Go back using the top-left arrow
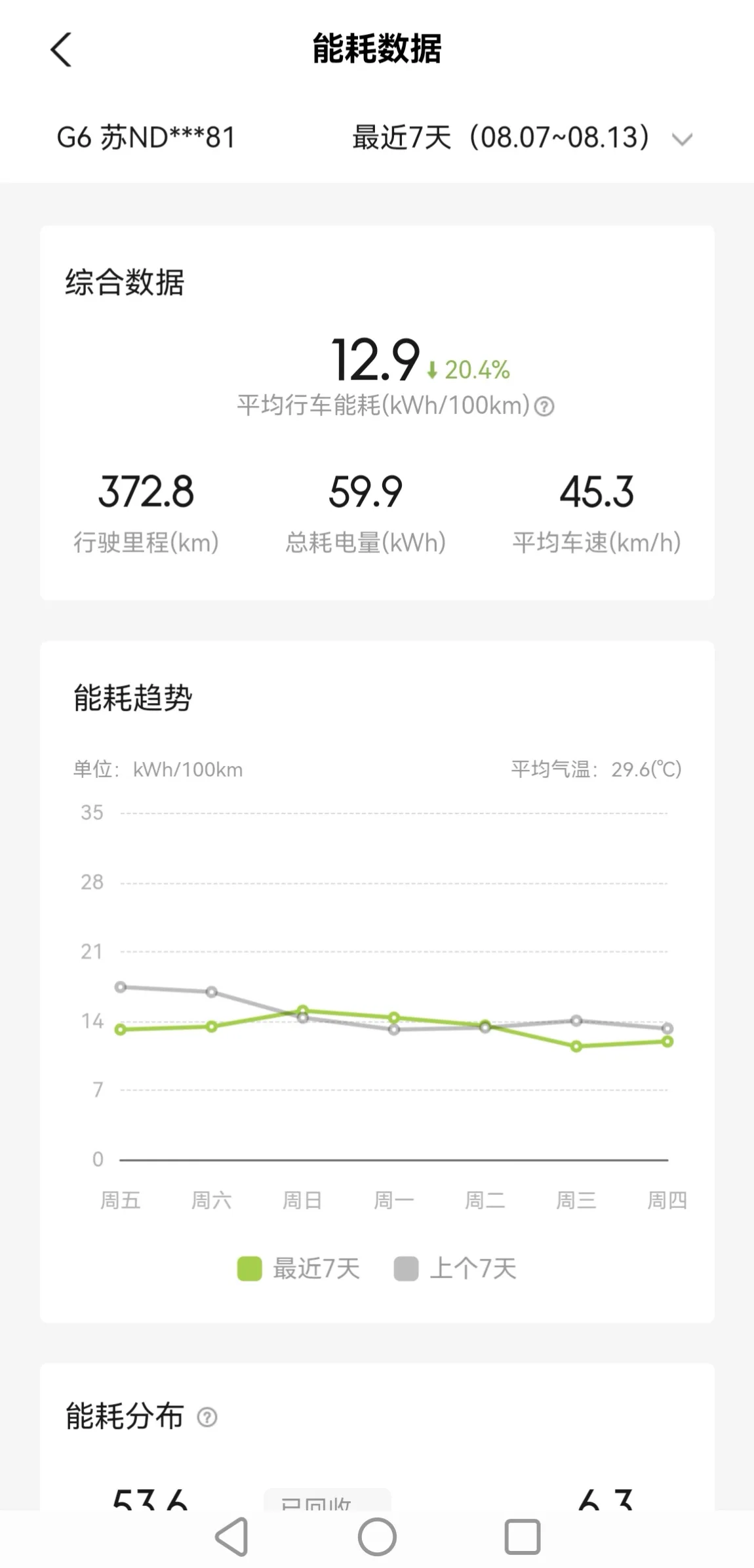 point(61,50)
